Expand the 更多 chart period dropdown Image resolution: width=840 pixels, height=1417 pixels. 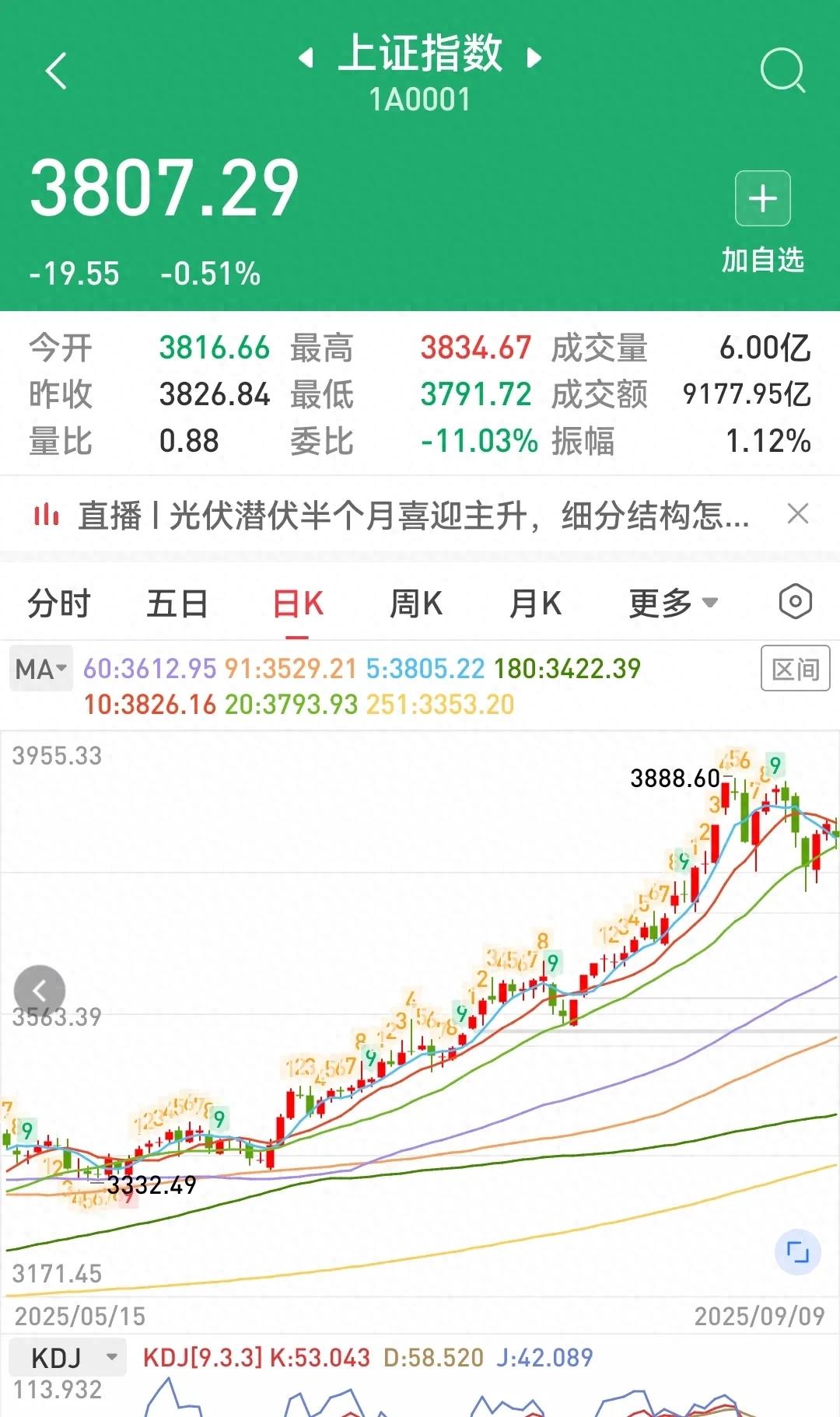pyautogui.click(x=673, y=604)
